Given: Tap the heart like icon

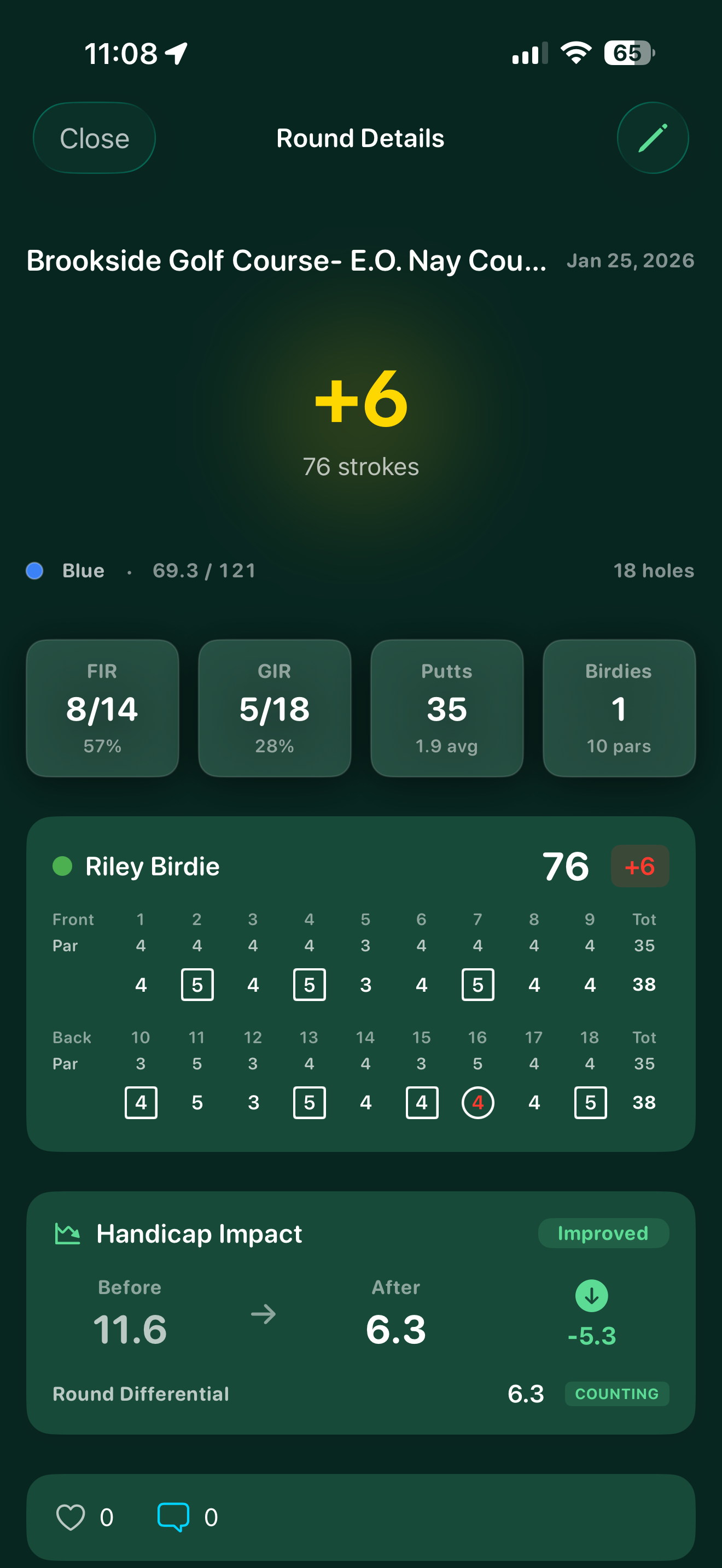Looking at the screenshot, I should coord(71,1517).
